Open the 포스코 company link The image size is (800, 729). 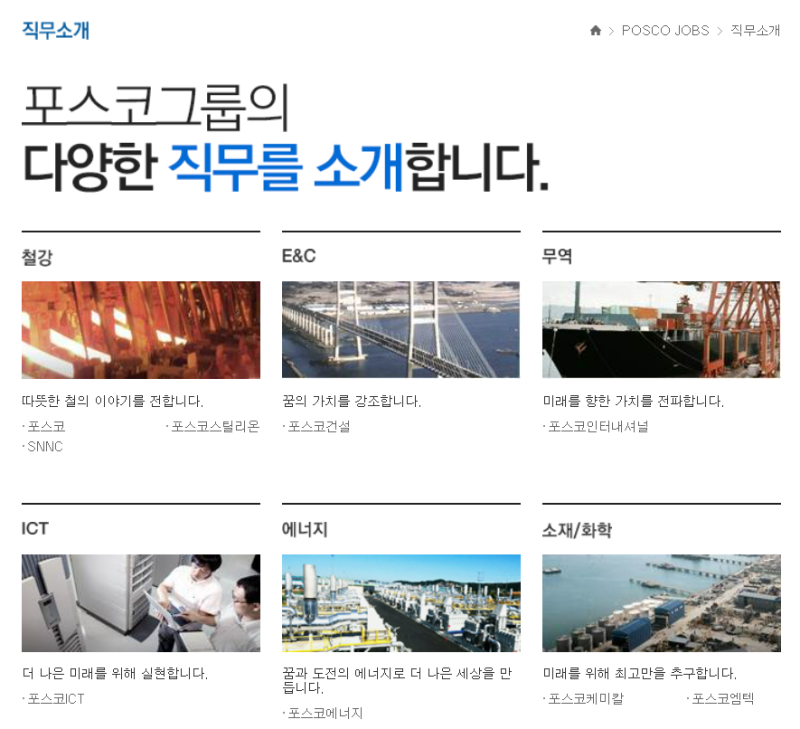coord(46,427)
